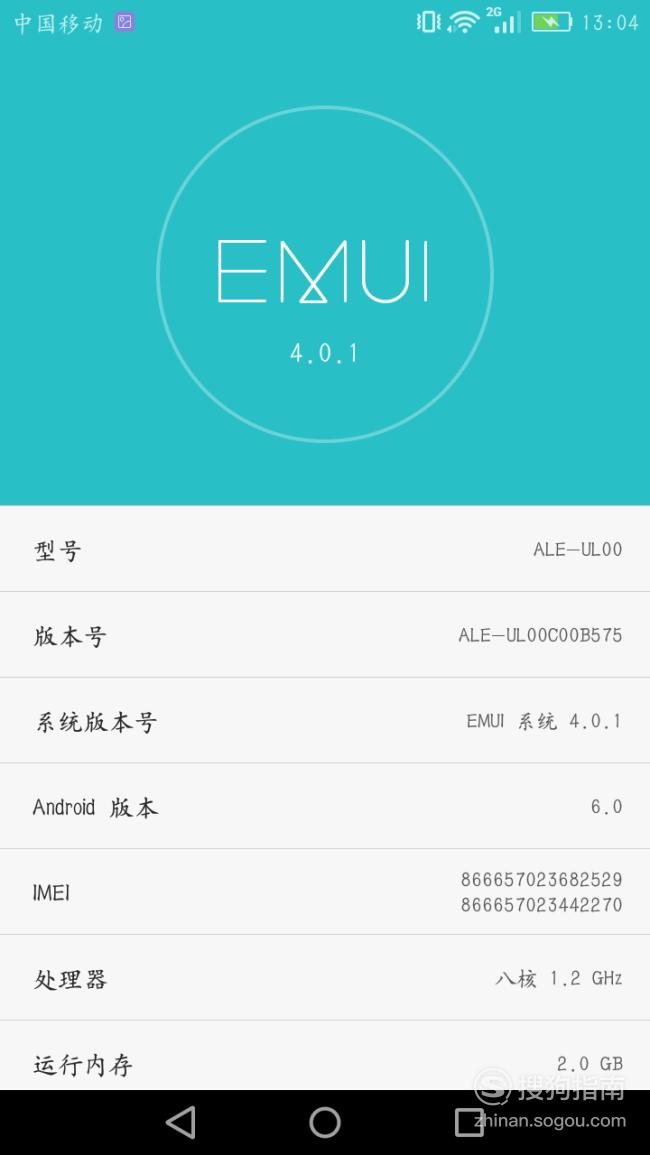Tap the Android 版本 row
This screenshot has height=1155, width=650.
(325, 806)
